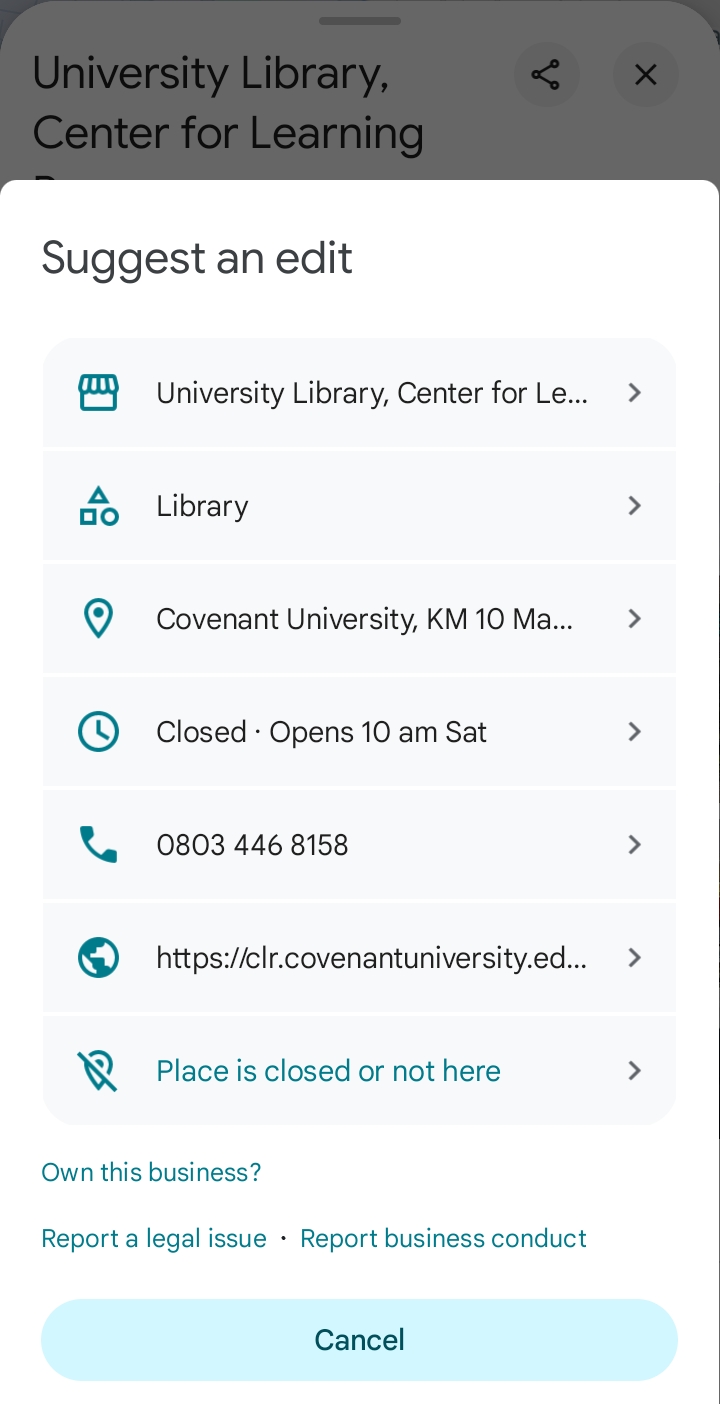Report a legal issue
Viewport: 720px width, 1404px height.
click(154, 1238)
